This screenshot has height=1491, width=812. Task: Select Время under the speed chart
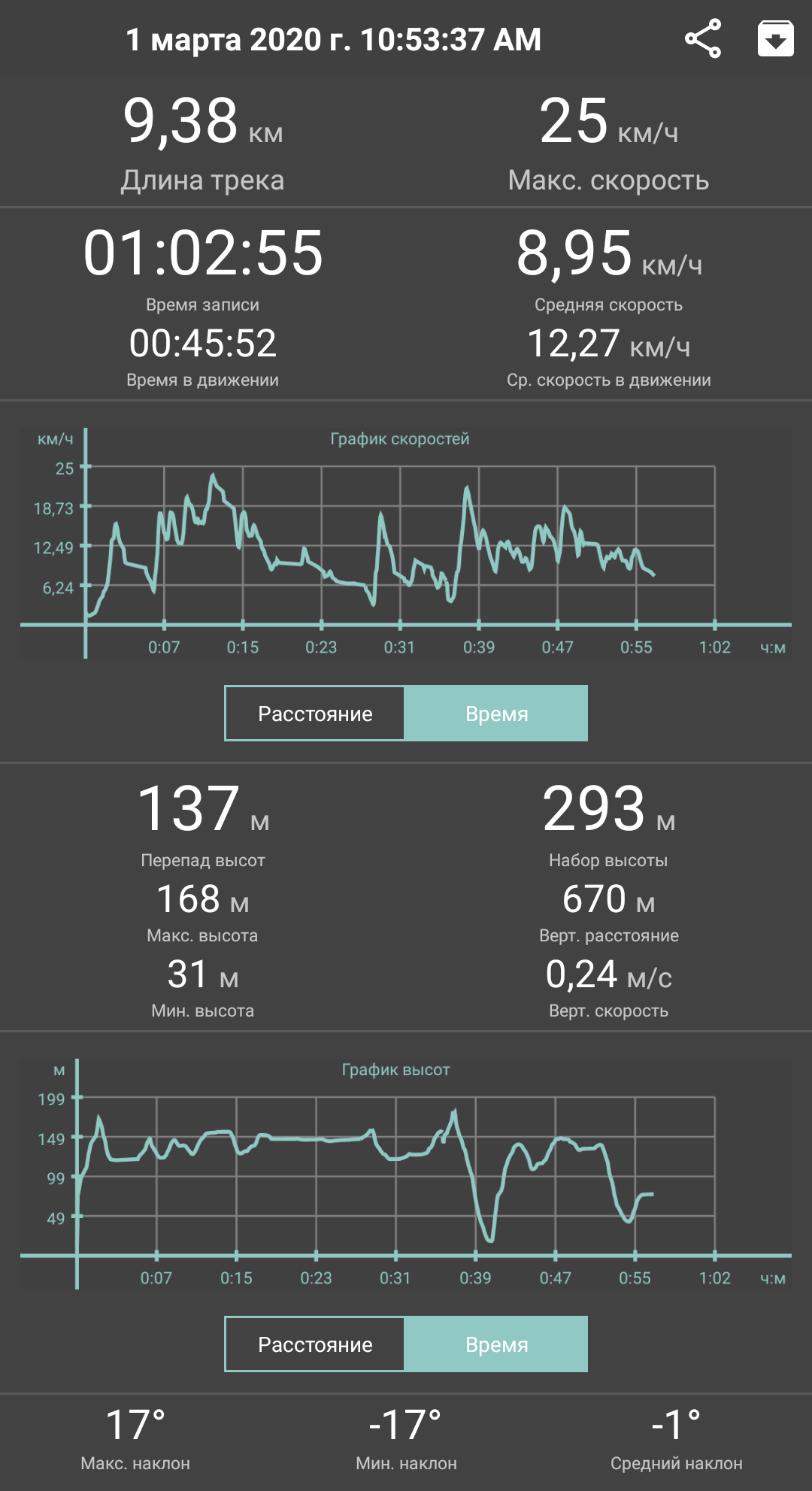(x=496, y=713)
